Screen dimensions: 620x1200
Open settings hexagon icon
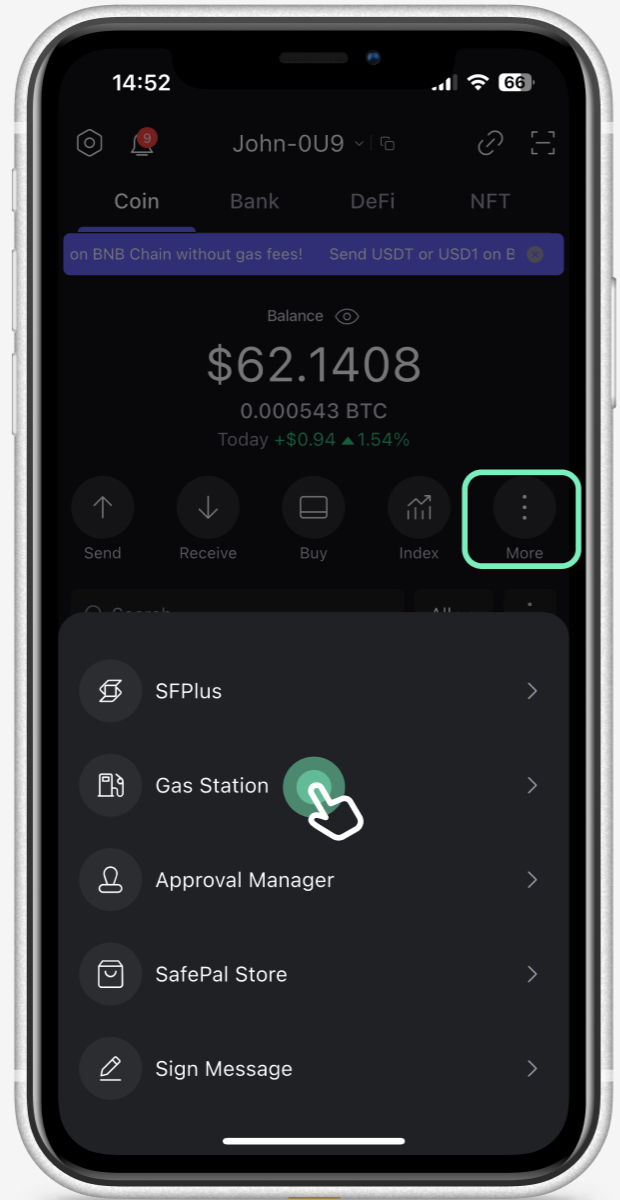(90, 143)
